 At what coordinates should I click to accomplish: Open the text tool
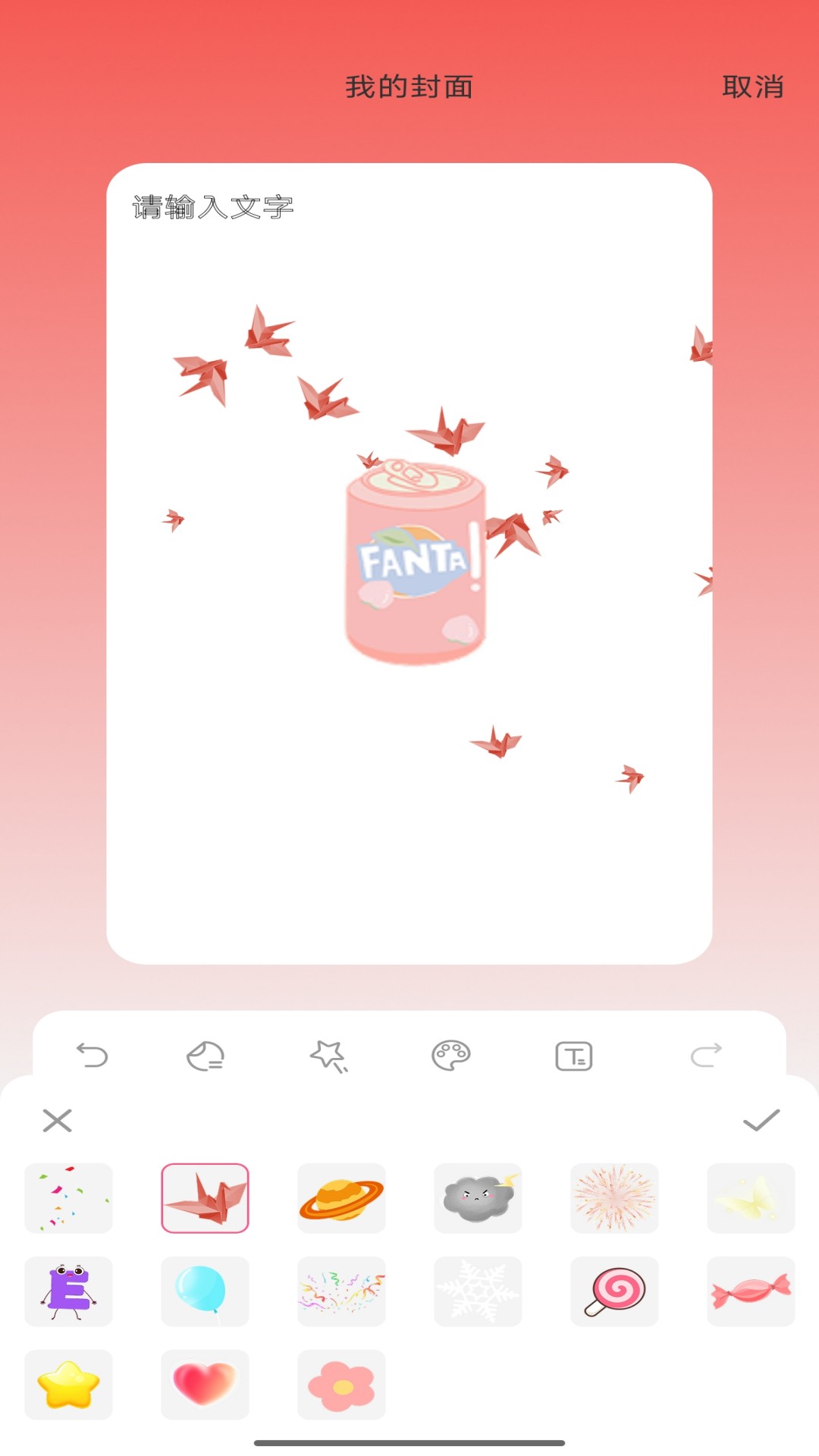(574, 1056)
